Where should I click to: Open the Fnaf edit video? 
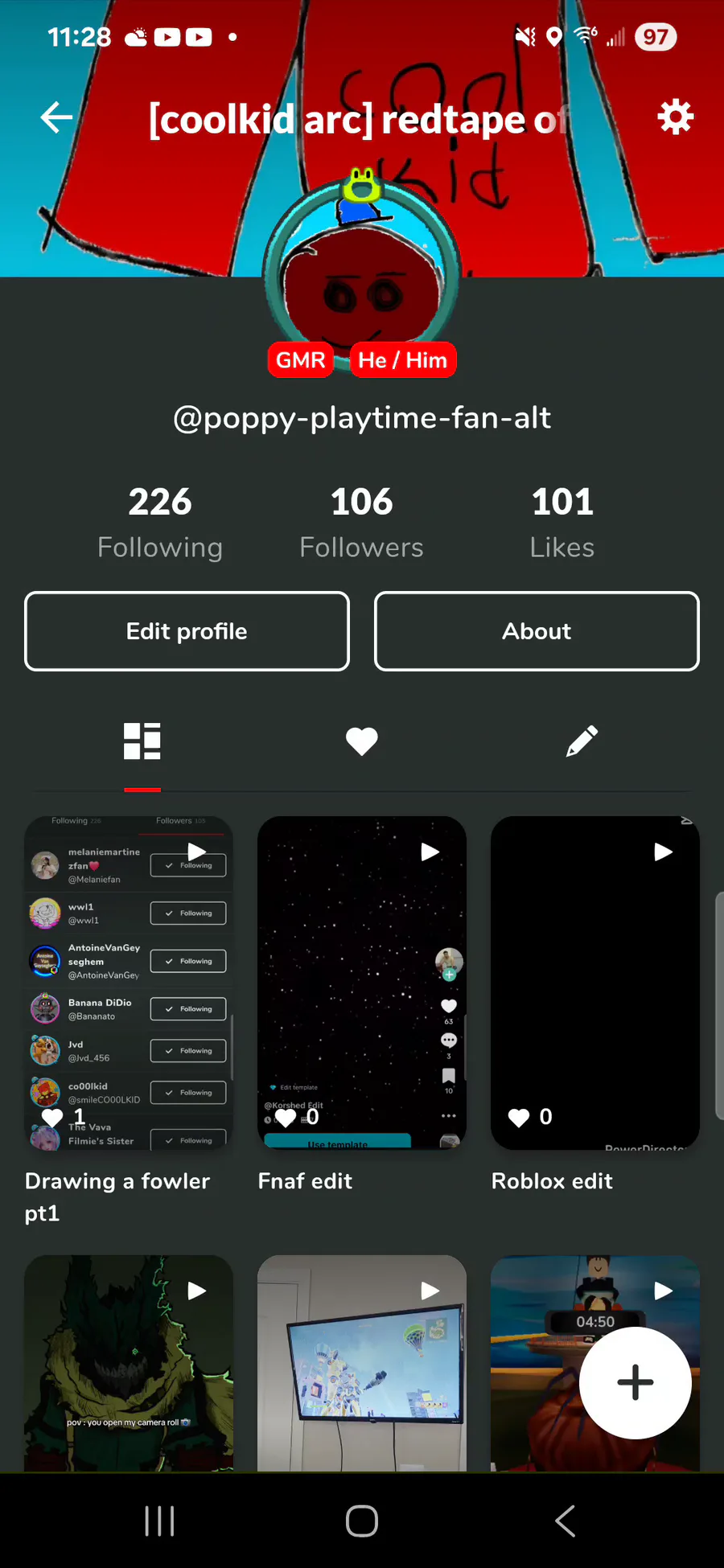(x=362, y=983)
